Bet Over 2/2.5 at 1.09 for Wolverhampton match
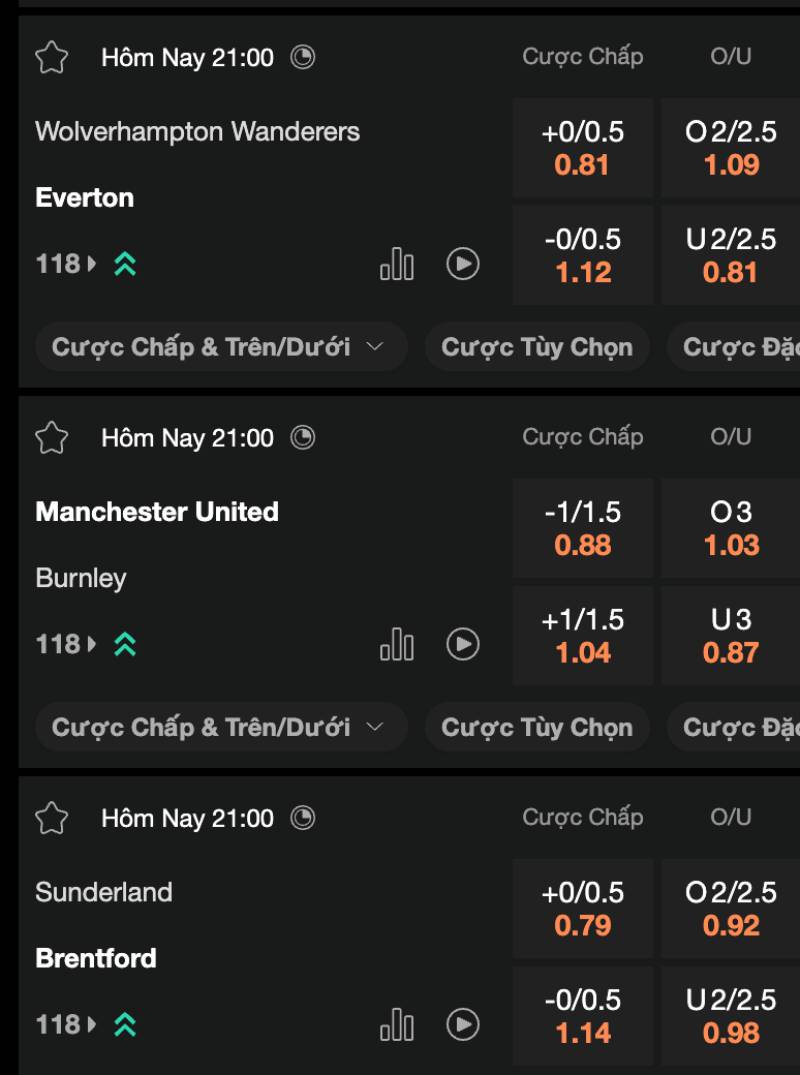 pyautogui.click(x=731, y=148)
